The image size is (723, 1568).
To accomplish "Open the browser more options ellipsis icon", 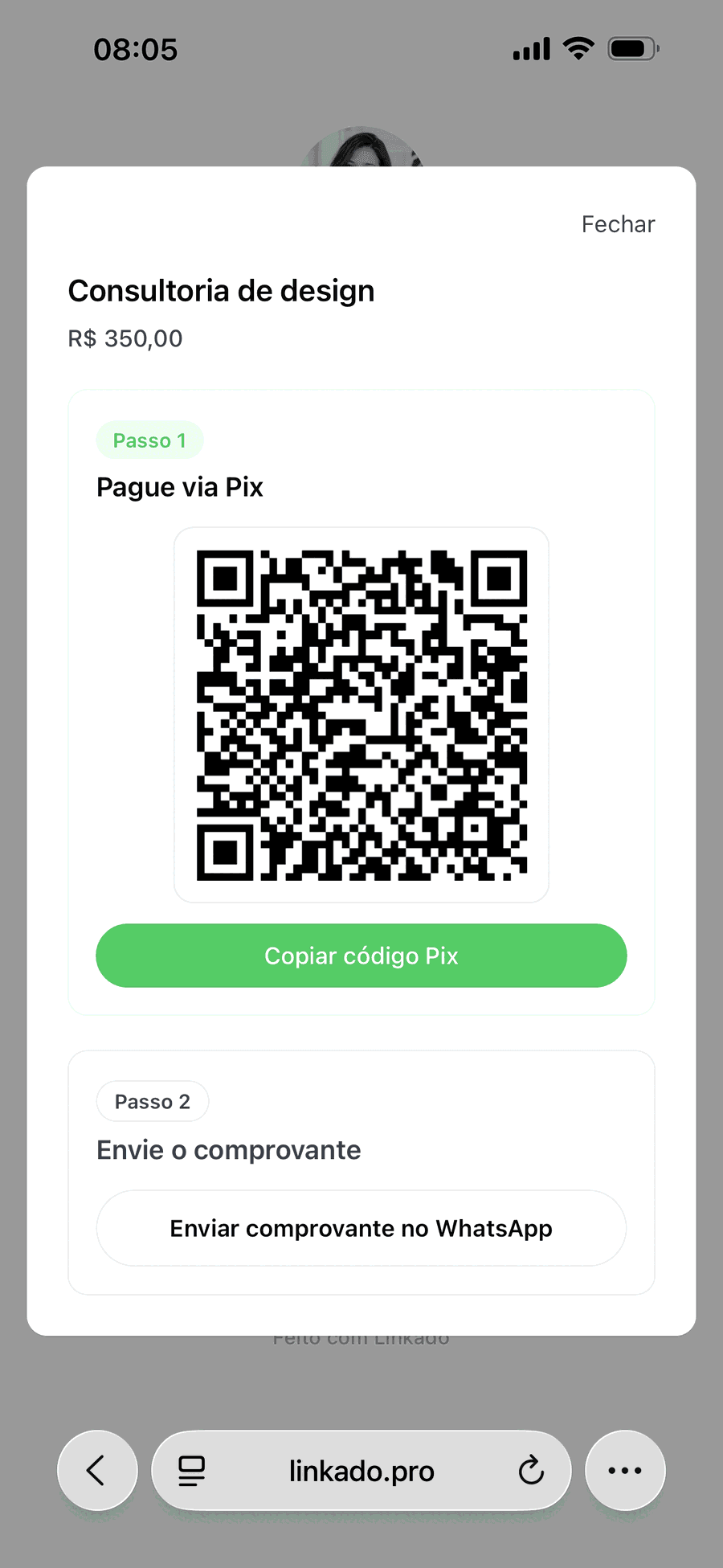I will coord(625,1470).
